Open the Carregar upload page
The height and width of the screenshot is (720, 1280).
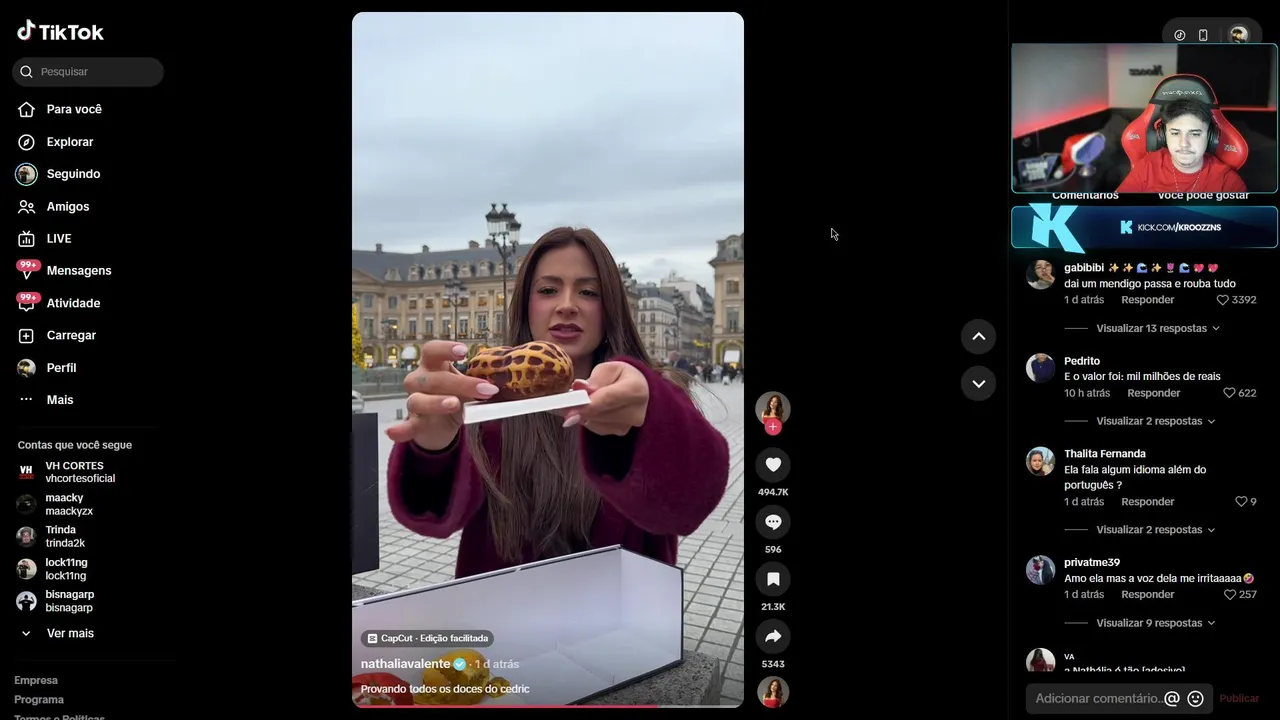coord(70,336)
